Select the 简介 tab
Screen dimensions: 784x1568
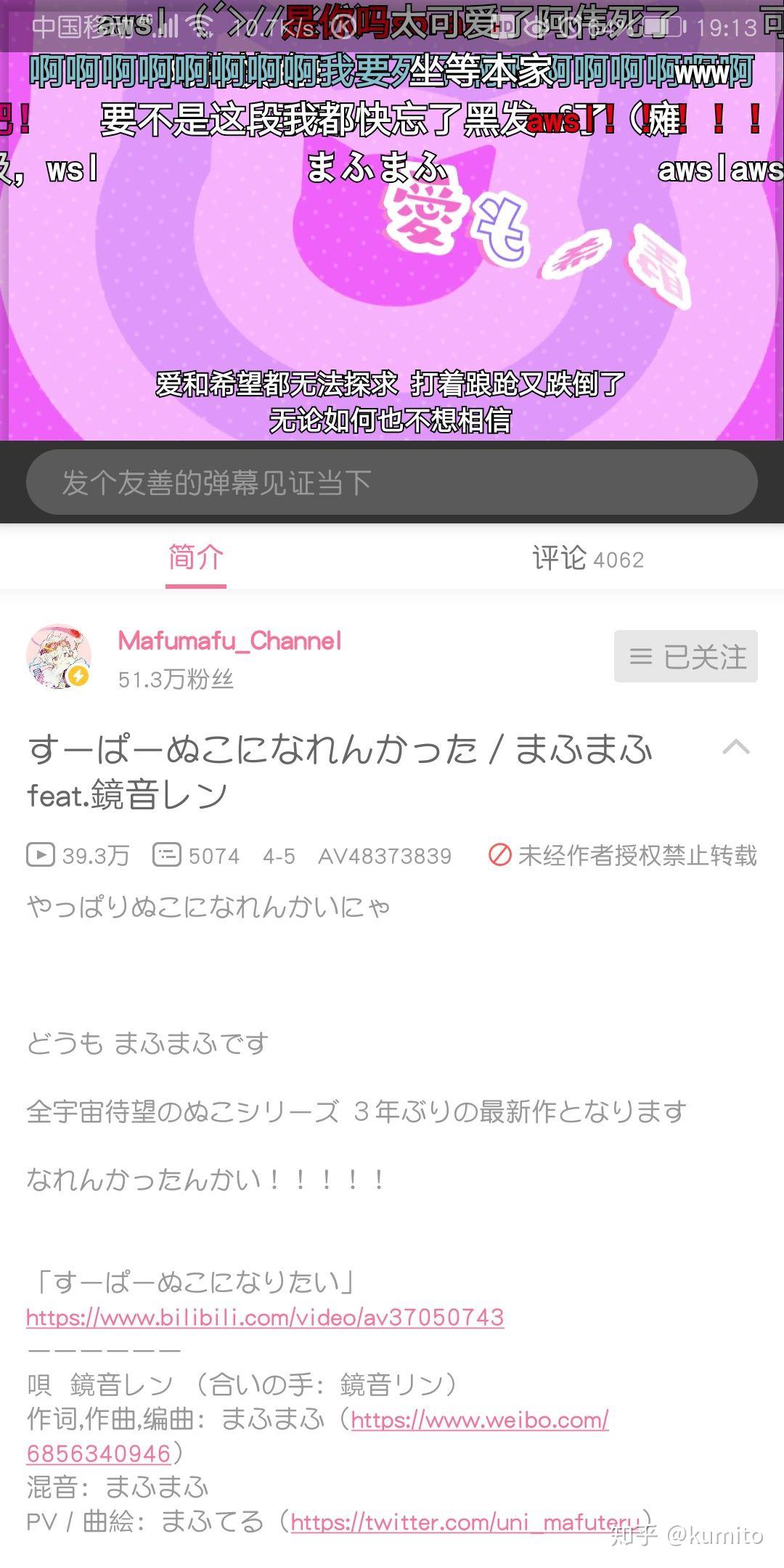pos(196,558)
